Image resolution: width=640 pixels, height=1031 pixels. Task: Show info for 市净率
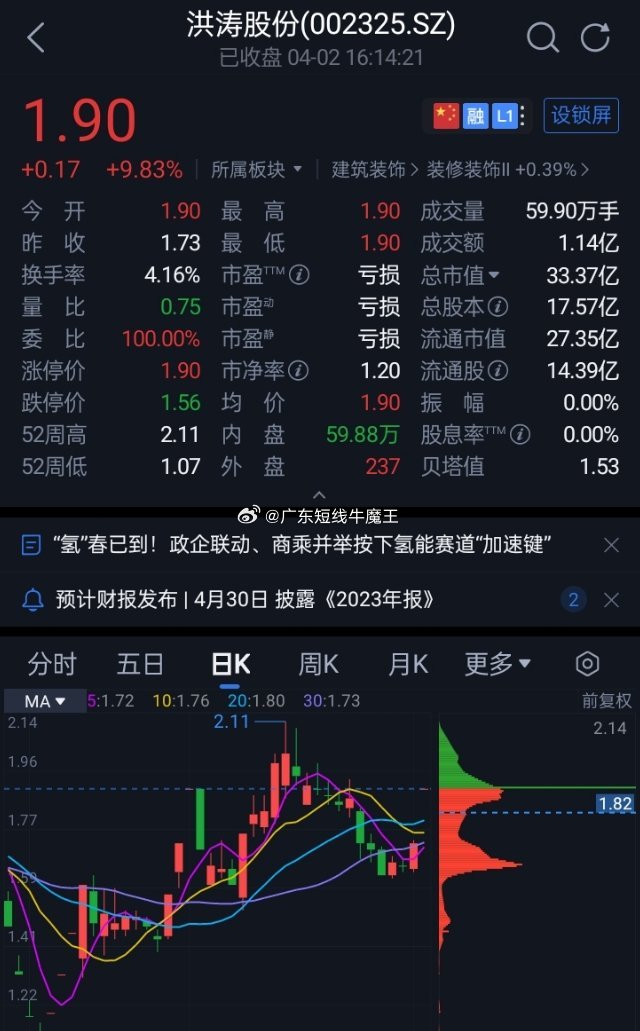pos(298,371)
